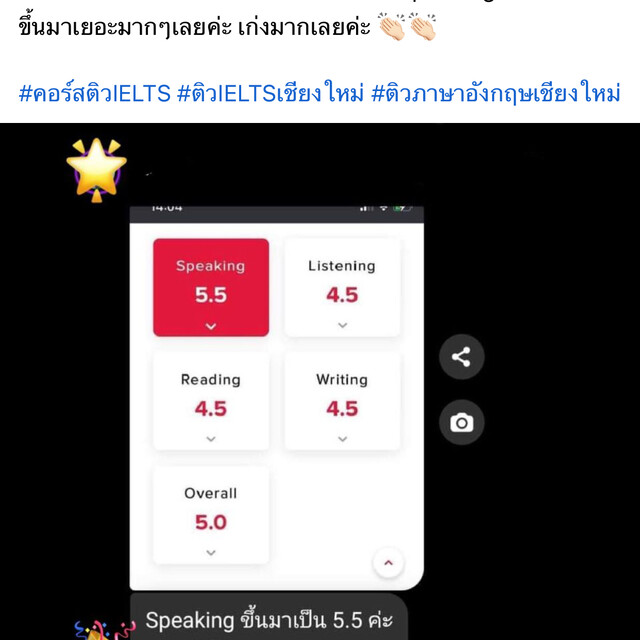The image size is (640, 640).
Task: Open the #คอร์สติวIELTS hashtag
Action: coord(93,93)
